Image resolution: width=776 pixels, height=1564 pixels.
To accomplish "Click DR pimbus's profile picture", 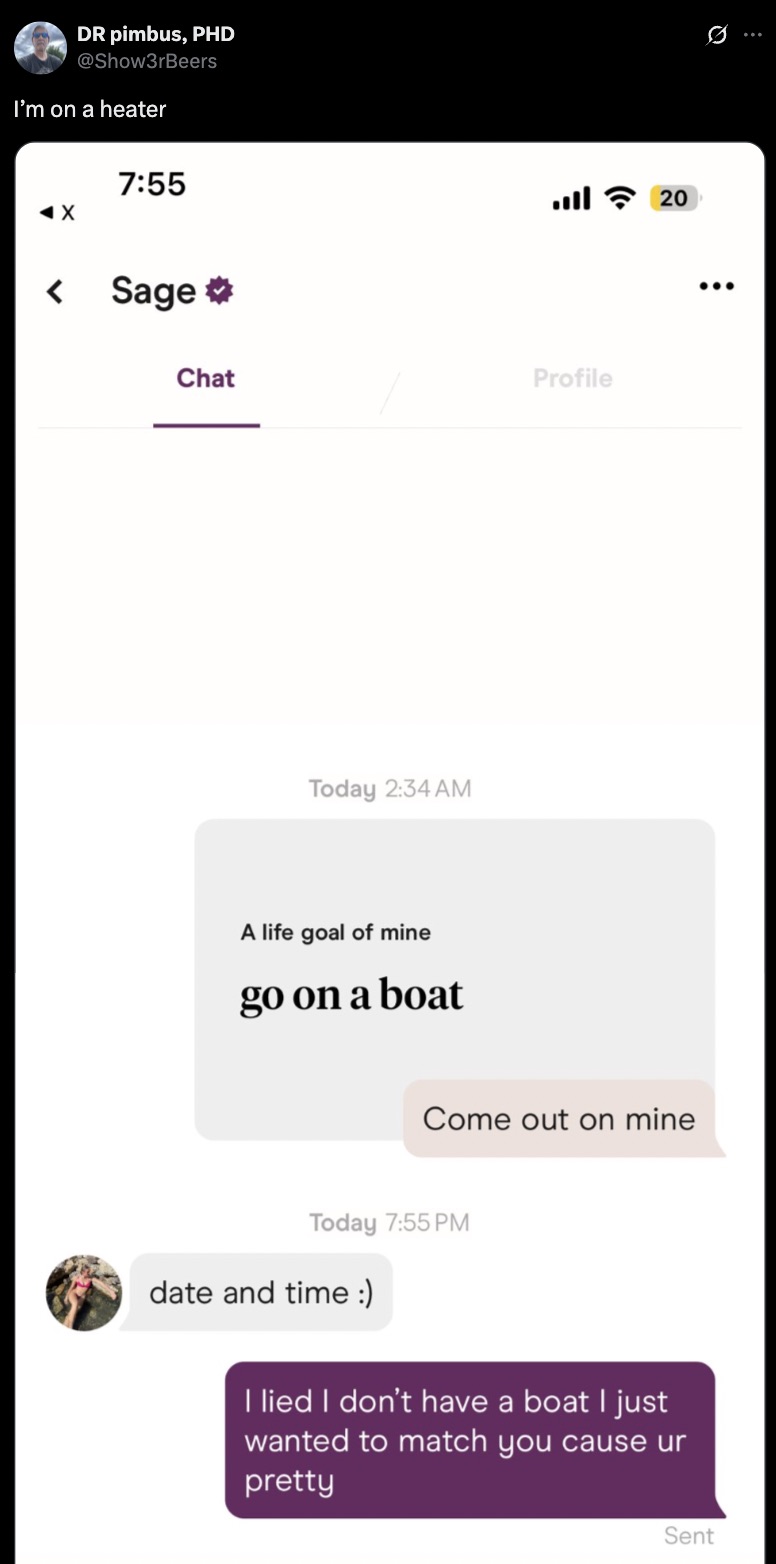I will pyautogui.click(x=40, y=47).
